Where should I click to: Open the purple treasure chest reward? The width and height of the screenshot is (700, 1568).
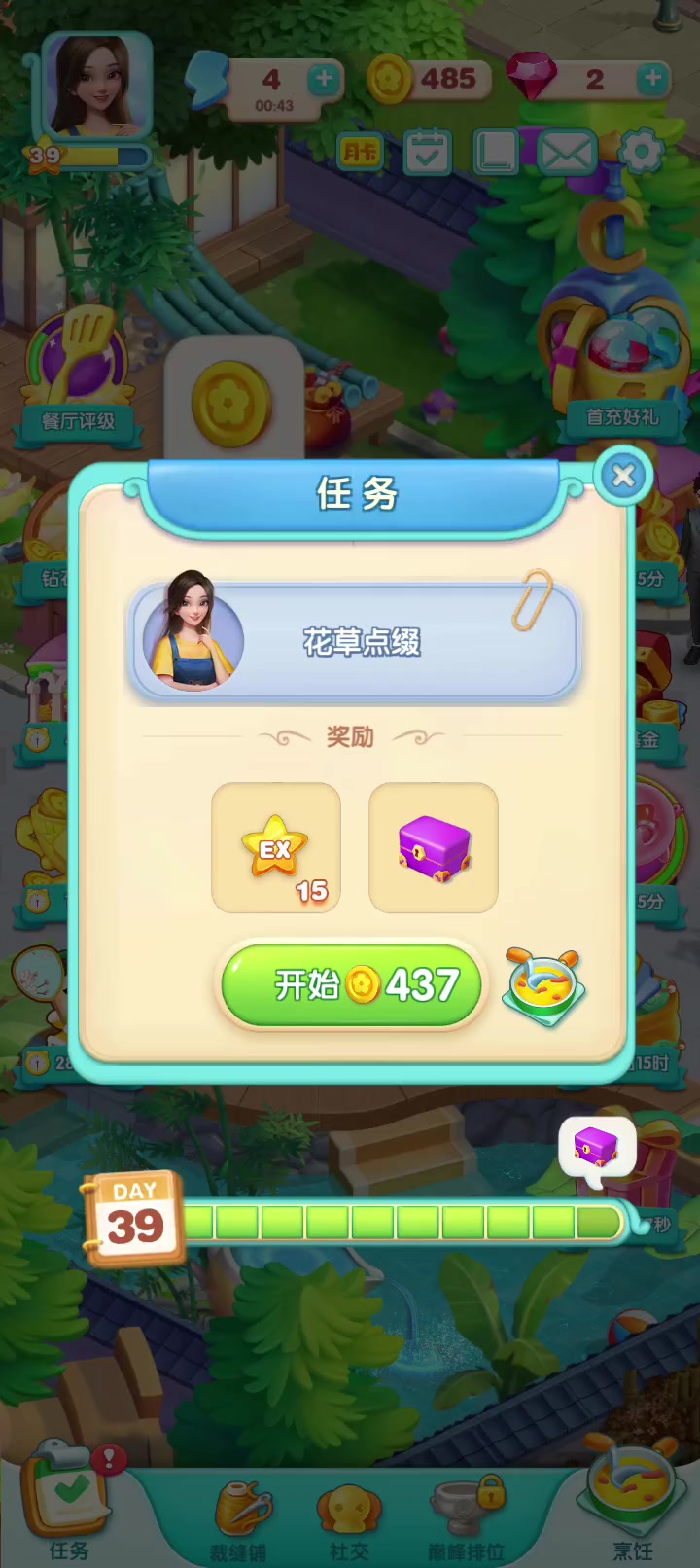[x=434, y=848]
